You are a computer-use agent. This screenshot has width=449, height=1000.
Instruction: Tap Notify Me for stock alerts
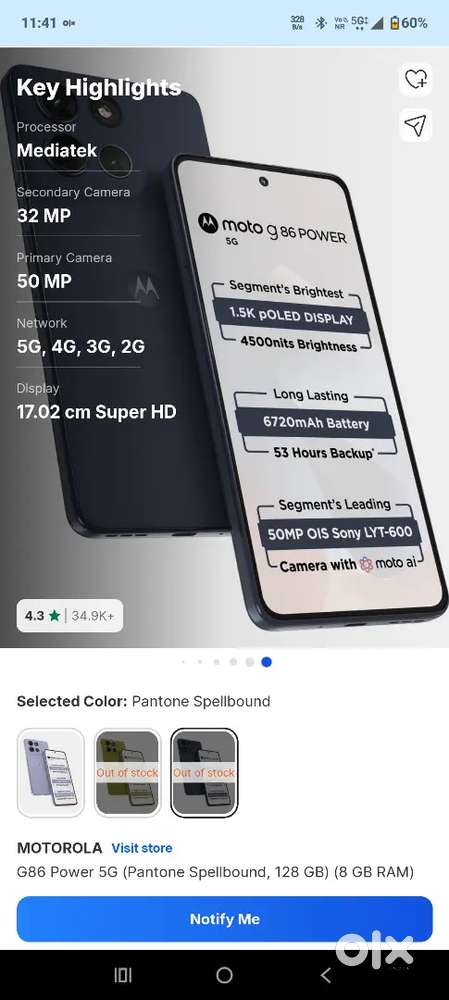coord(224,919)
